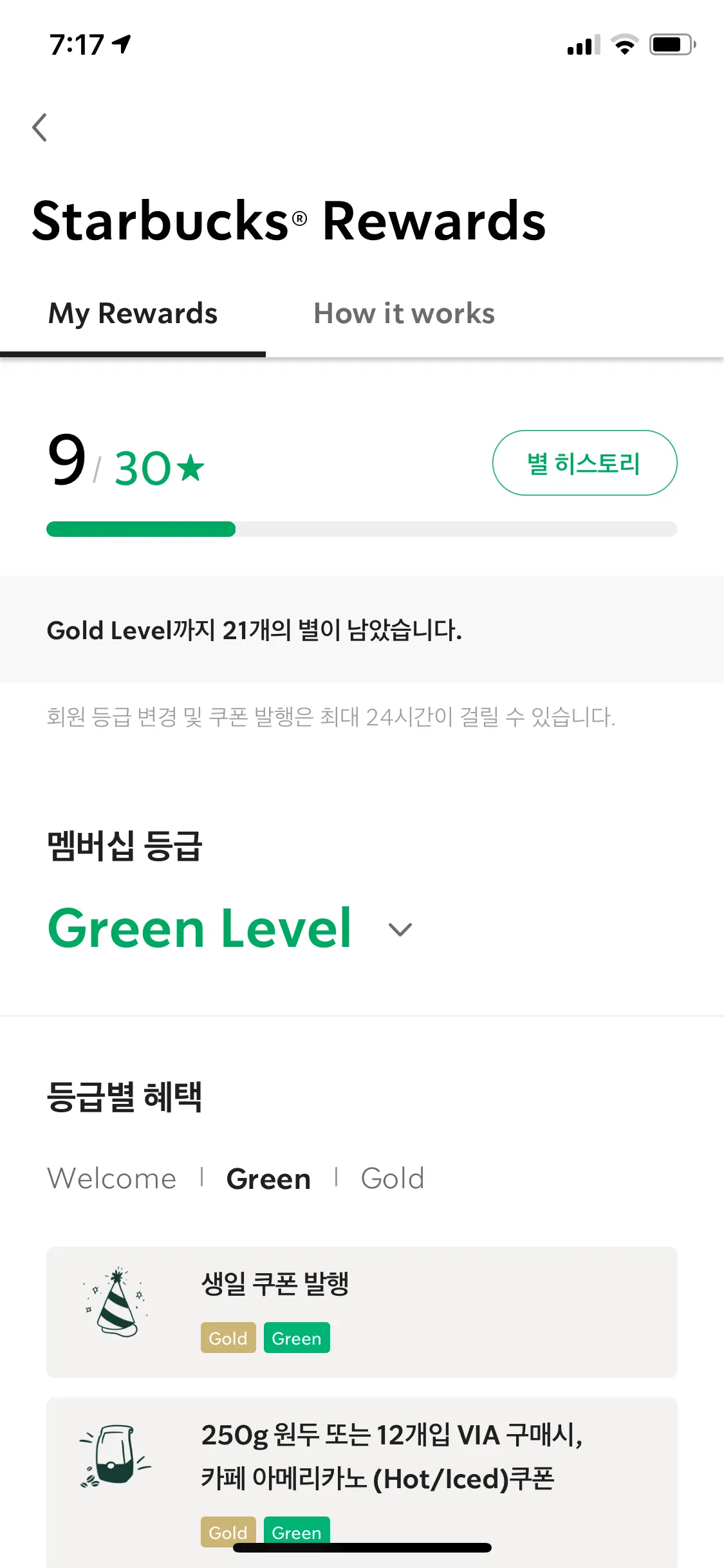
Task: Expand the Green Level chevron
Action: (400, 929)
